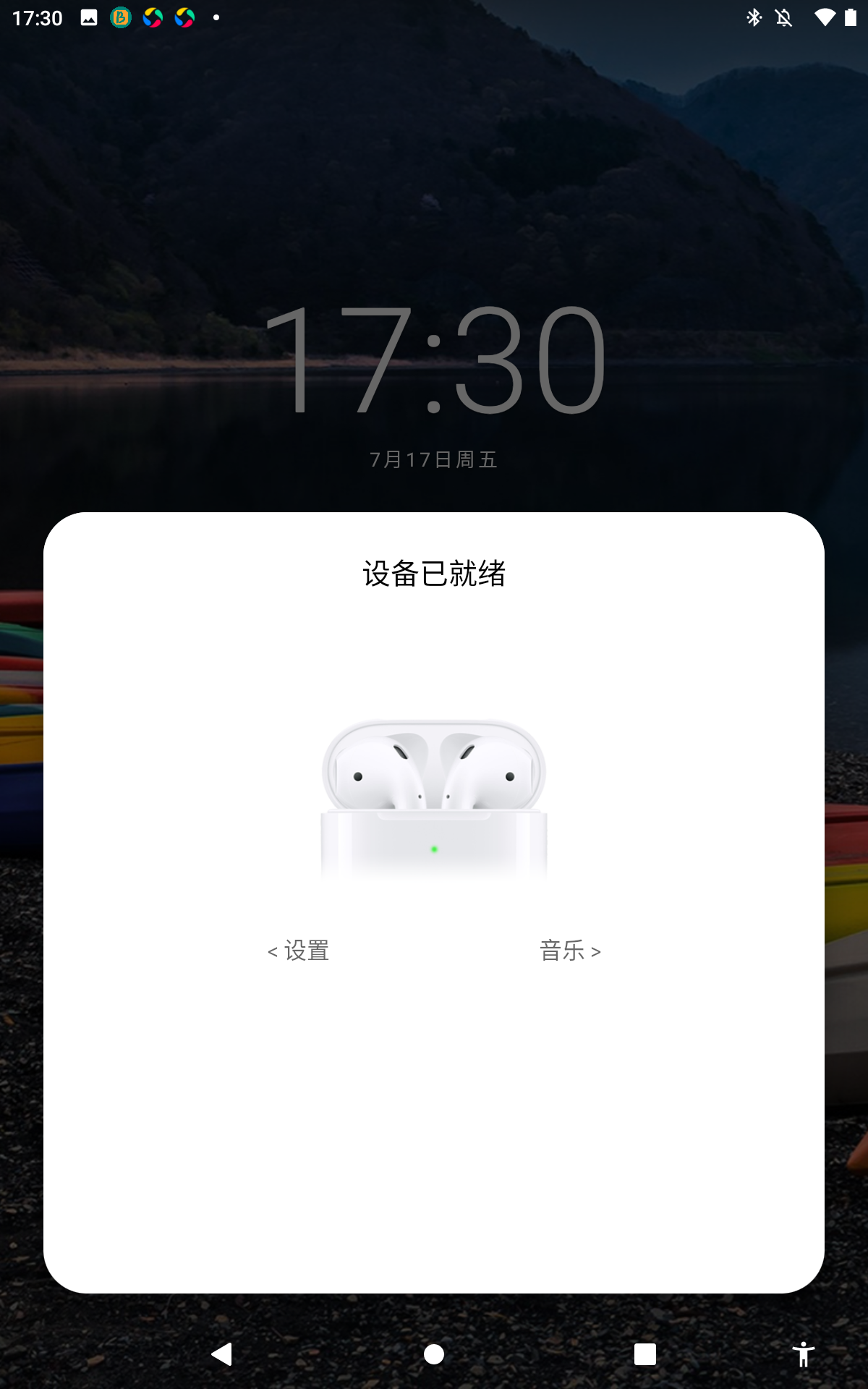Viewport: 868px width, 1389px height.
Task: Go to 音乐 from the device popup
Action: tap(570, 951)
